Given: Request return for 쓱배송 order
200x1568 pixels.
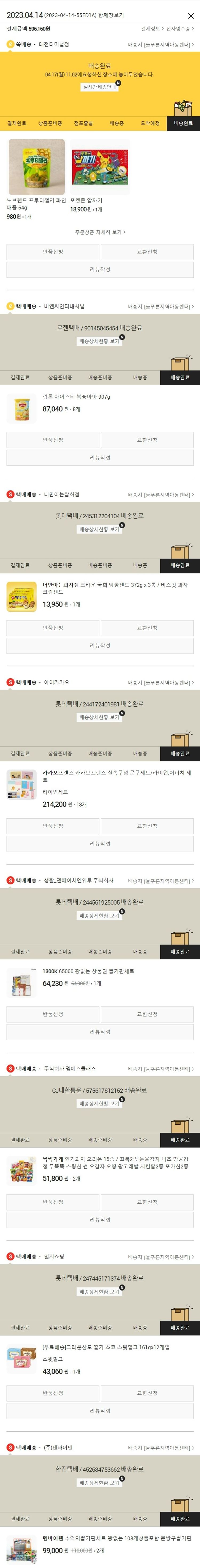Looking at the screenshot, I should click(x=53, y=252).
